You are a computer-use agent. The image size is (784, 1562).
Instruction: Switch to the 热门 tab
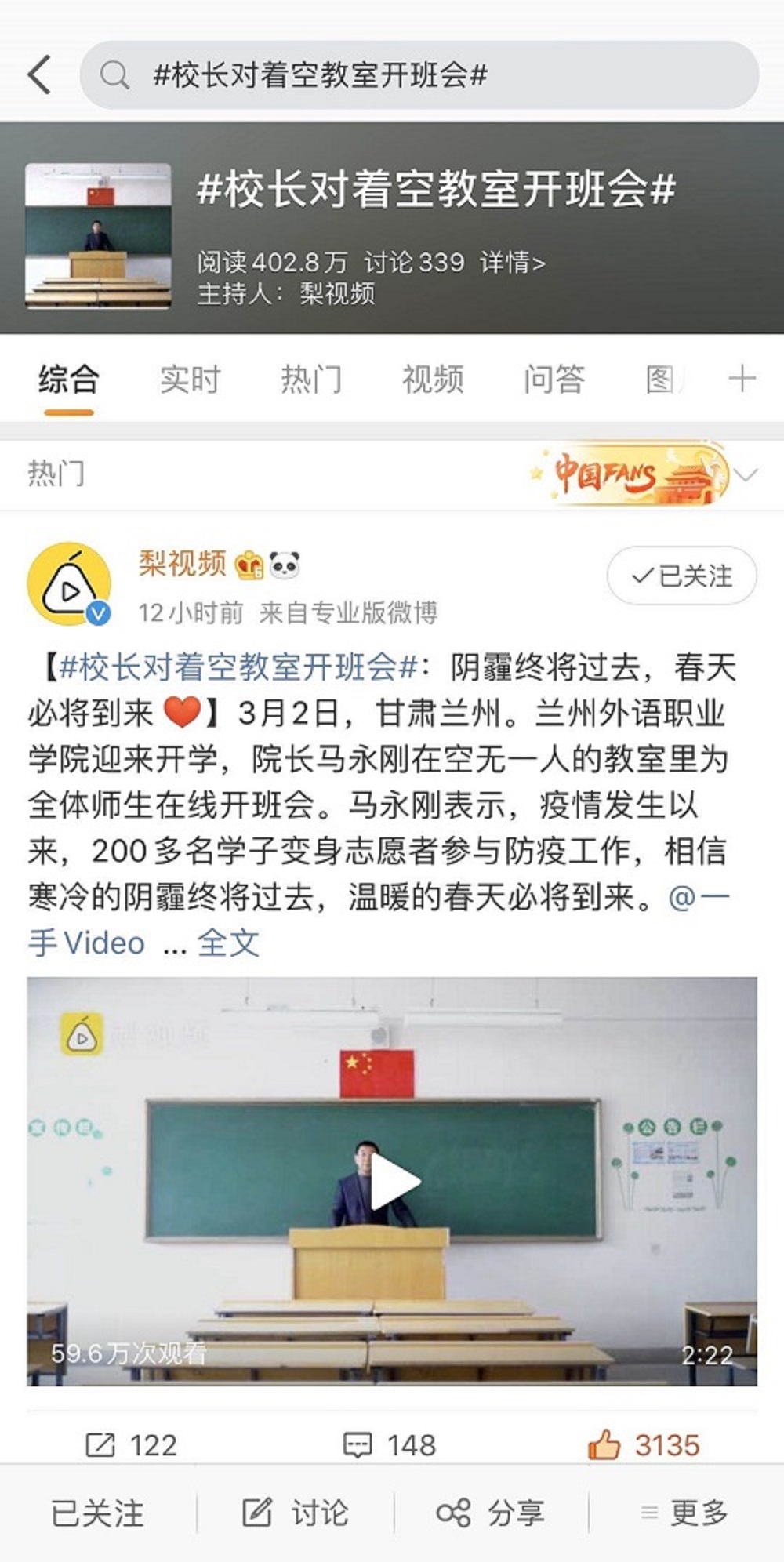311,380
